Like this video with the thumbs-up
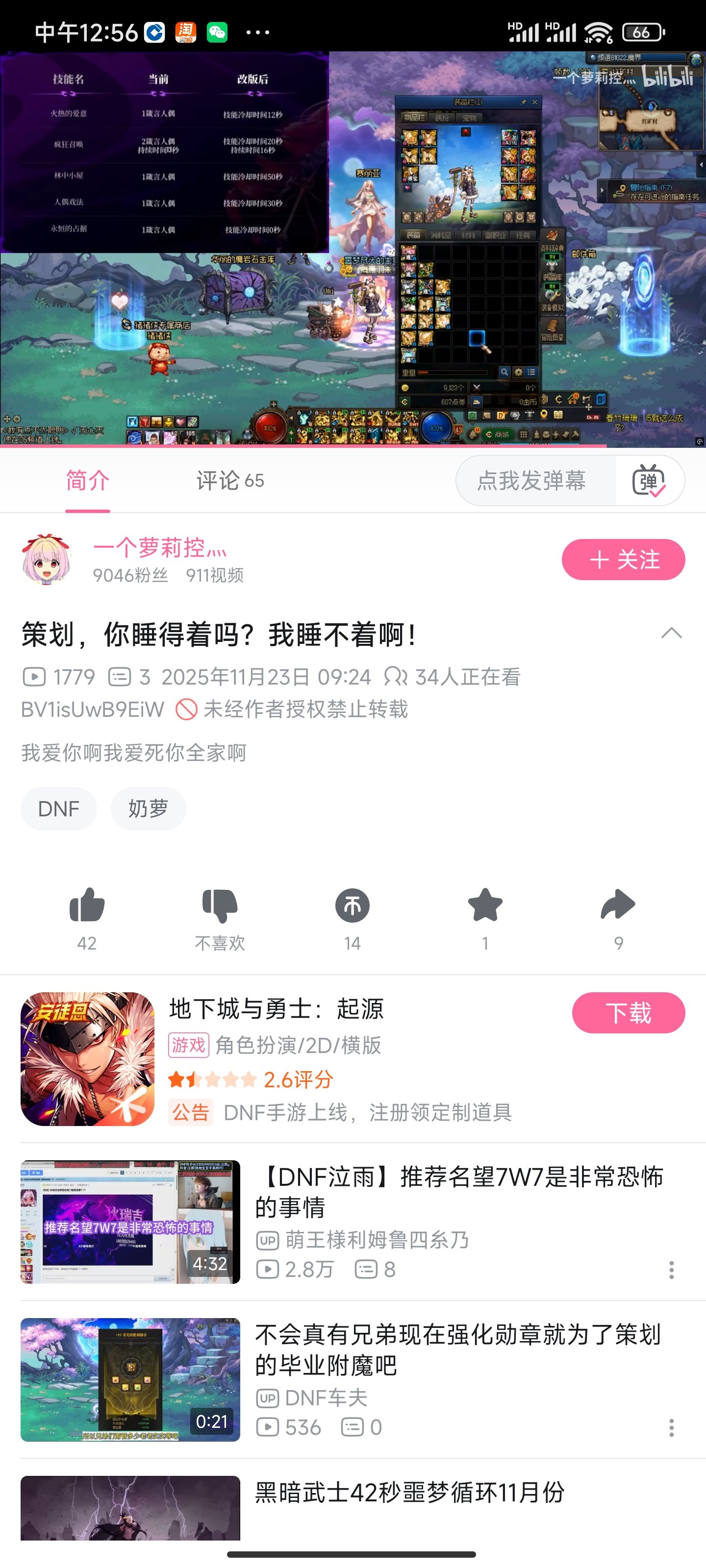This screenshot has height=1568, width=706. pyautogui.click(x=87, y=906)
